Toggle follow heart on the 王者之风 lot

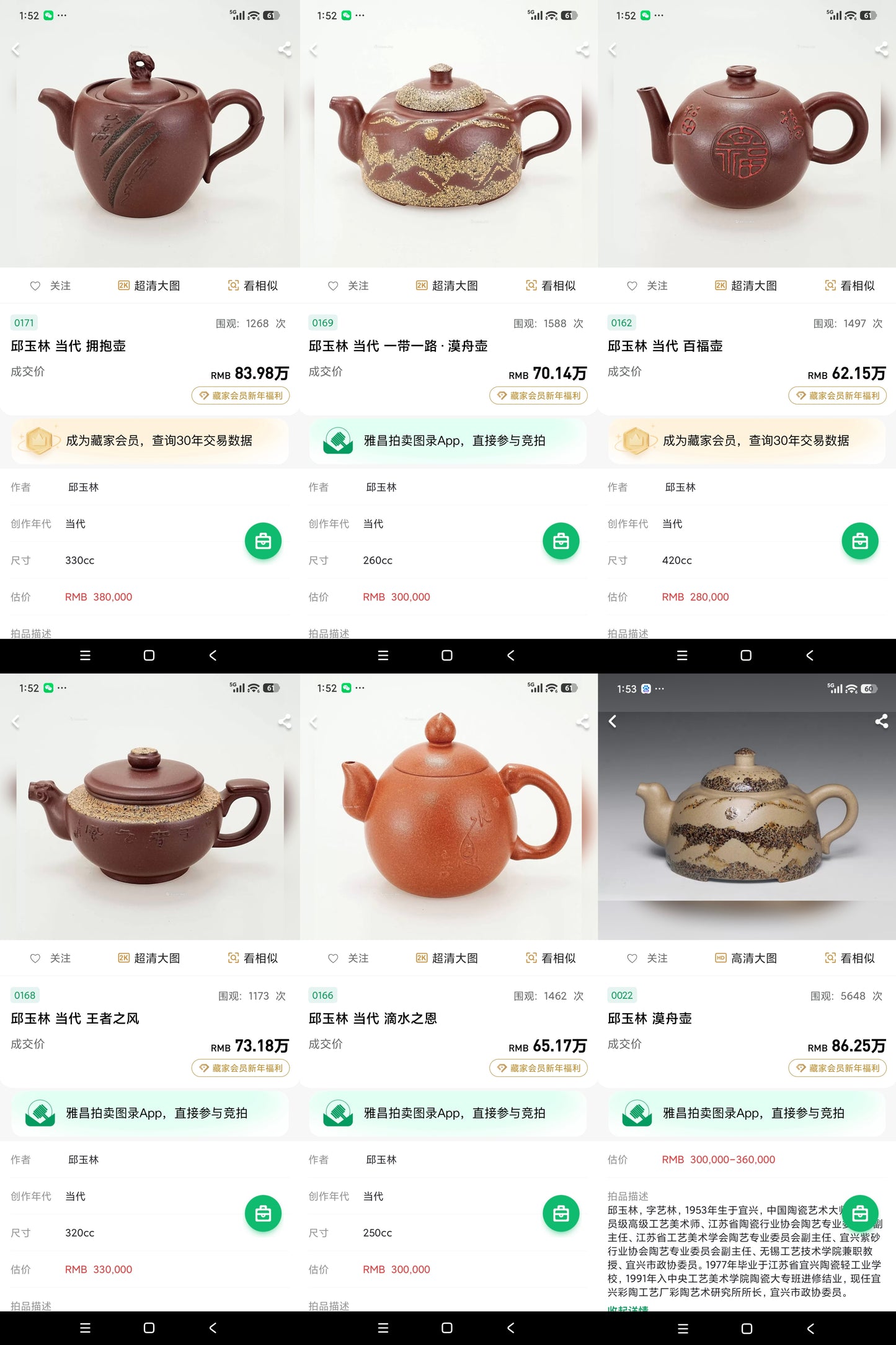[35, 958]
